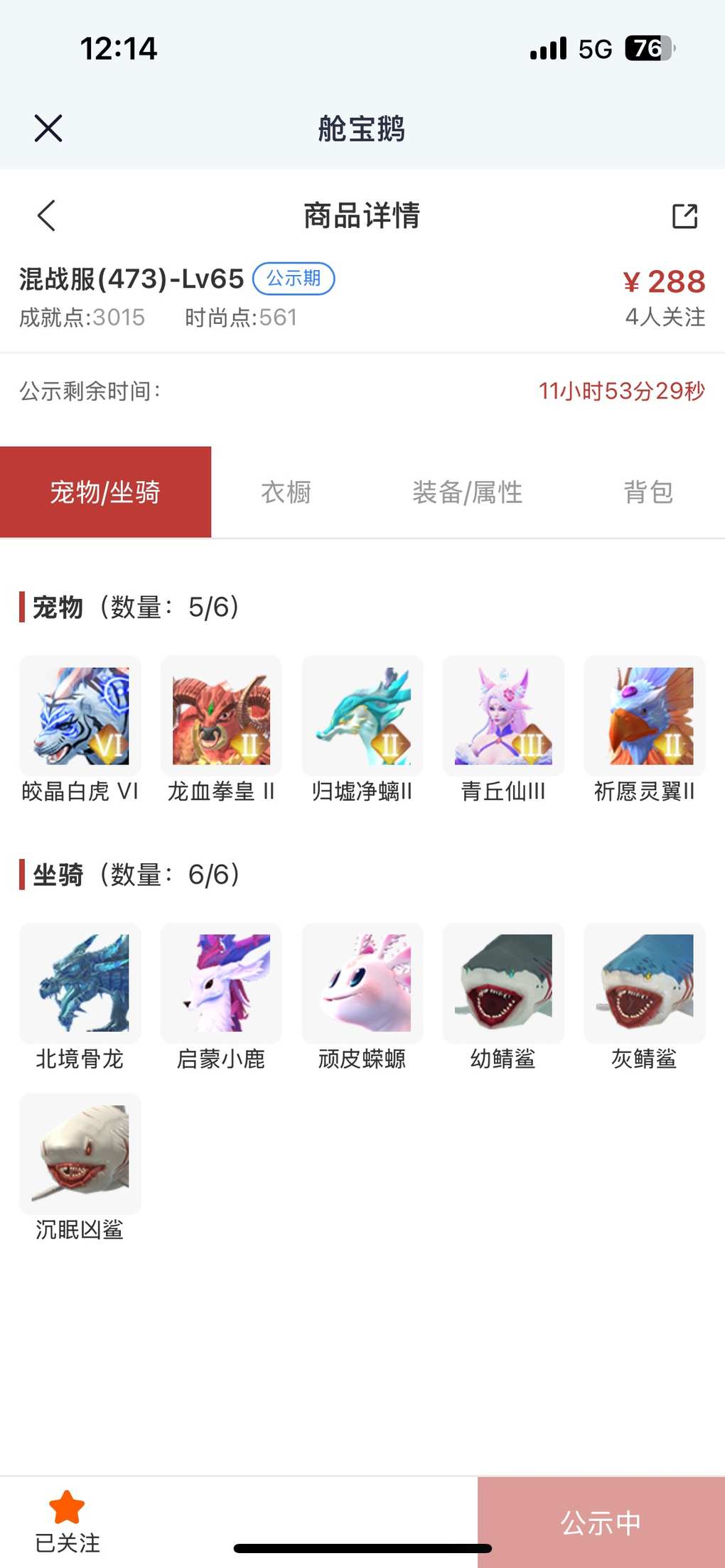Tap the 公示中 button
Viewport: 725px width, 1568px height.
point(601,1523)
